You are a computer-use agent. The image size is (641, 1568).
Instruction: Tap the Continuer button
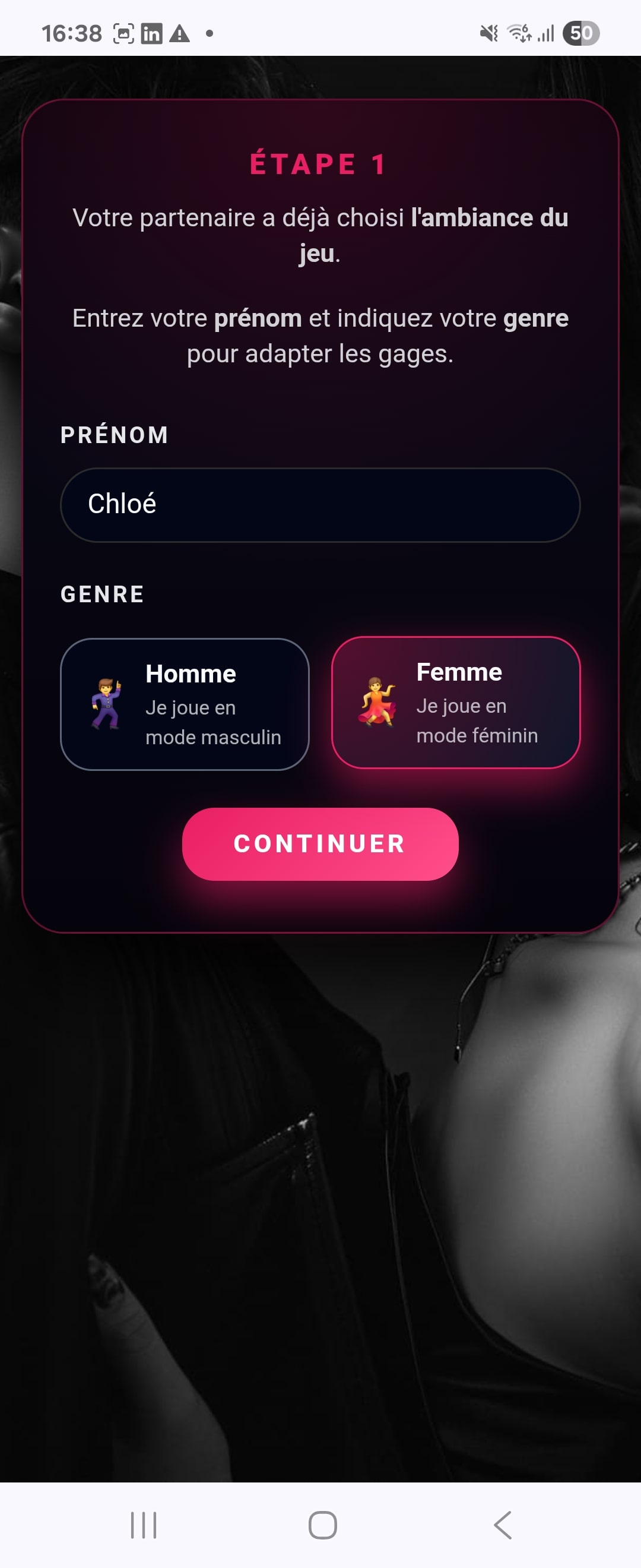(320, 843)
